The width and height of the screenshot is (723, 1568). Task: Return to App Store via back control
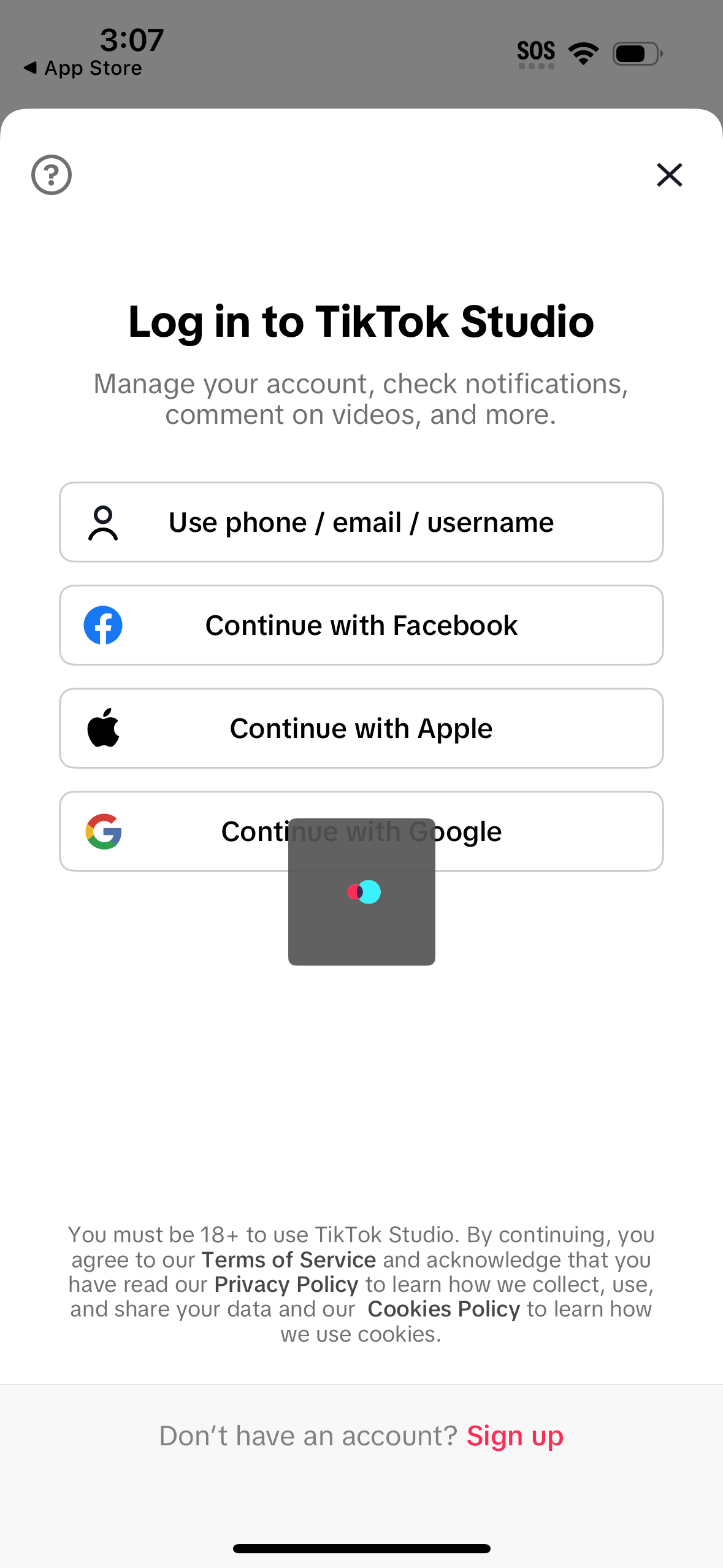click(82, 67)
